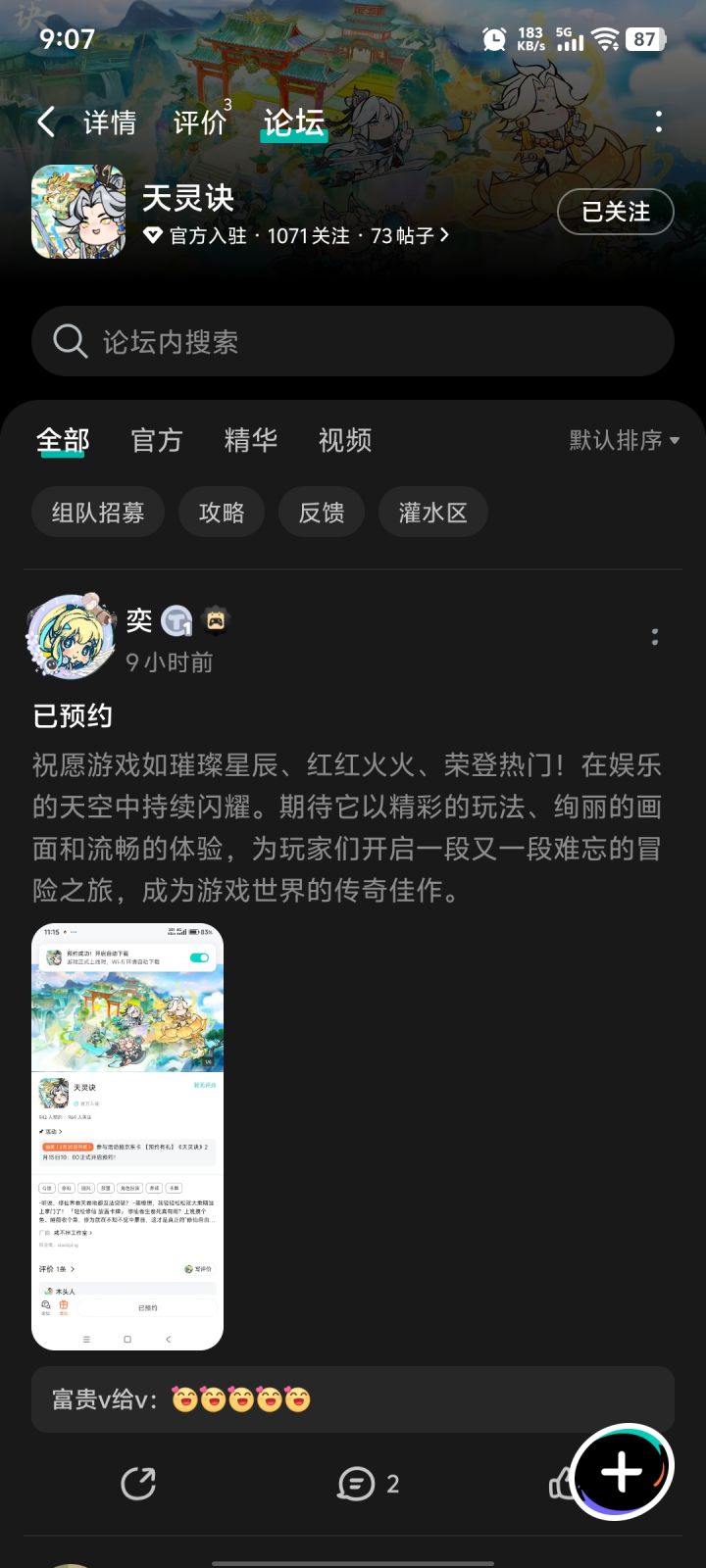Toggle the 灌水区 filter chip
Viewport: 706px width, 1568px height.
click(432, 512)
